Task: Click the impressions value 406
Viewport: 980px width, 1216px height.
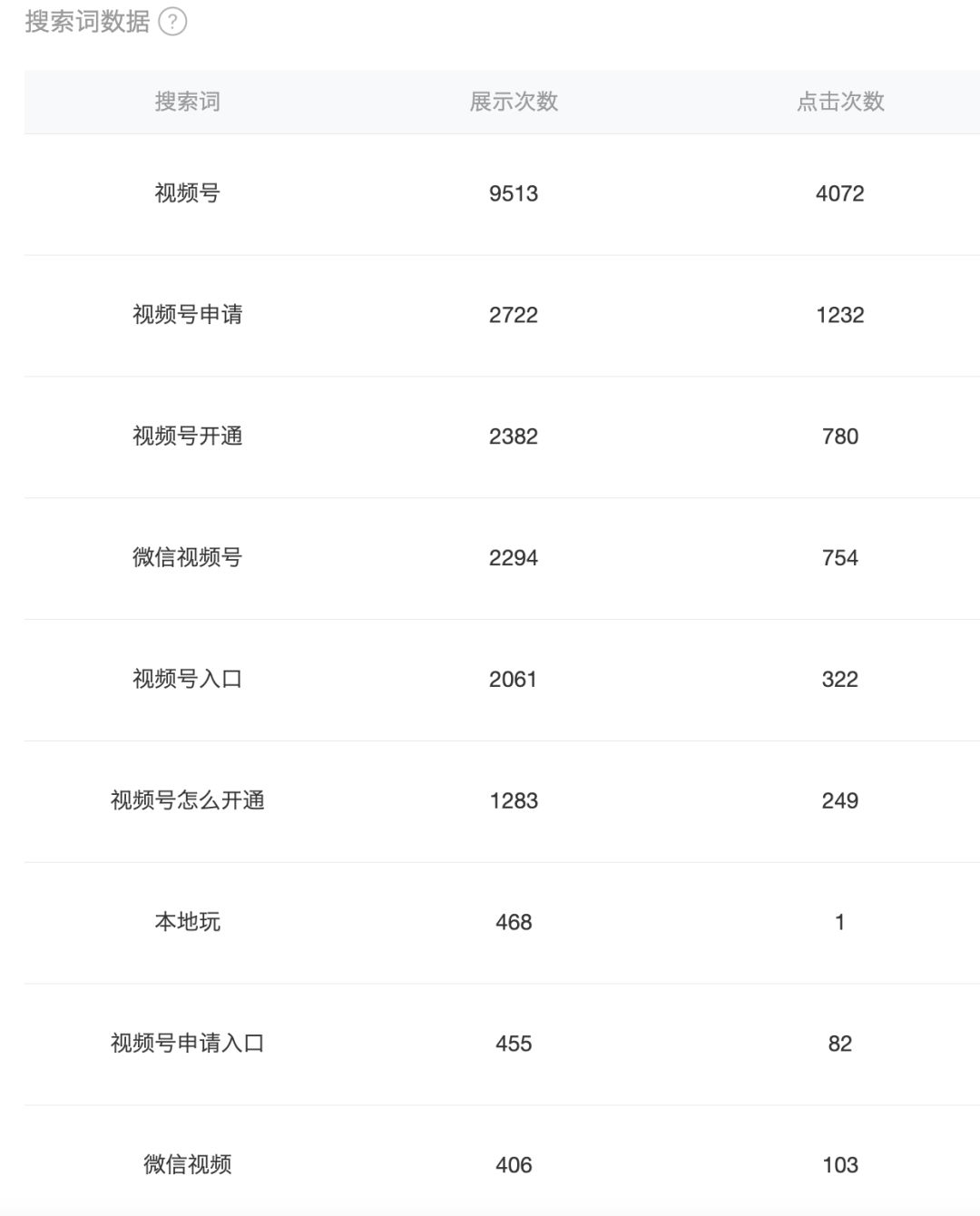Action: coord(513,1165)
